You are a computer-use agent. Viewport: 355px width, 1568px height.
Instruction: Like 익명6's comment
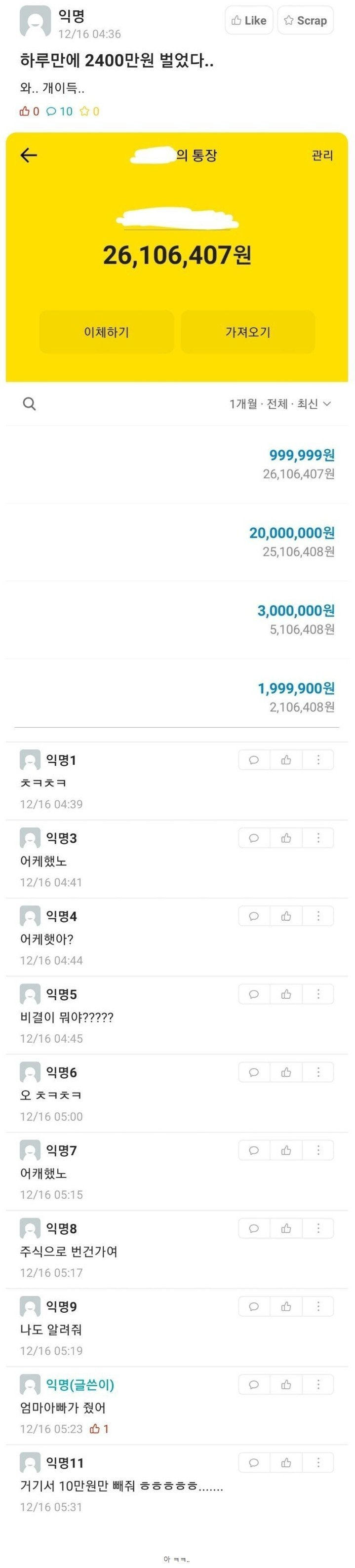coord(286,1072)
